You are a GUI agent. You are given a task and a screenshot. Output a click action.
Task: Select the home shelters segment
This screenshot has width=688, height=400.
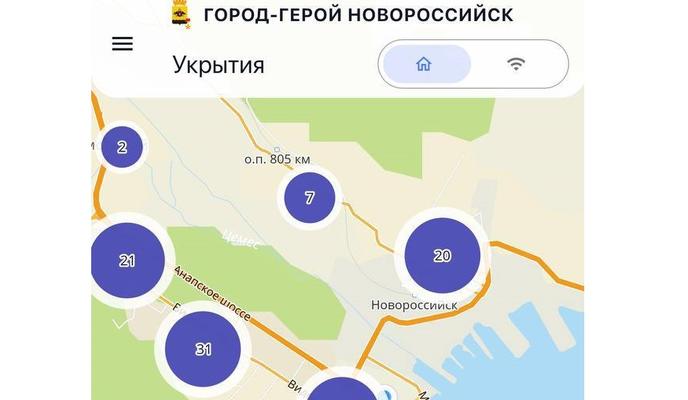425,64
